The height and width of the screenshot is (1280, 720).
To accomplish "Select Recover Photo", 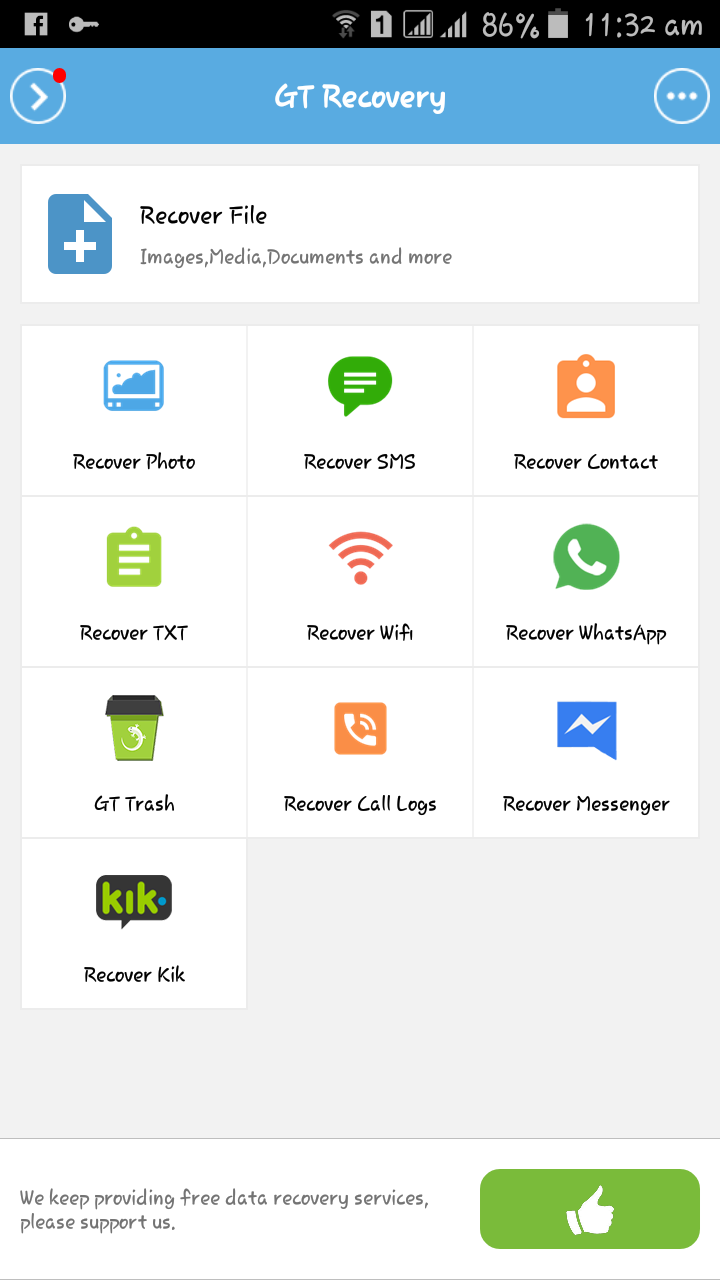I will pyautogui.click(x=134, y=411).
